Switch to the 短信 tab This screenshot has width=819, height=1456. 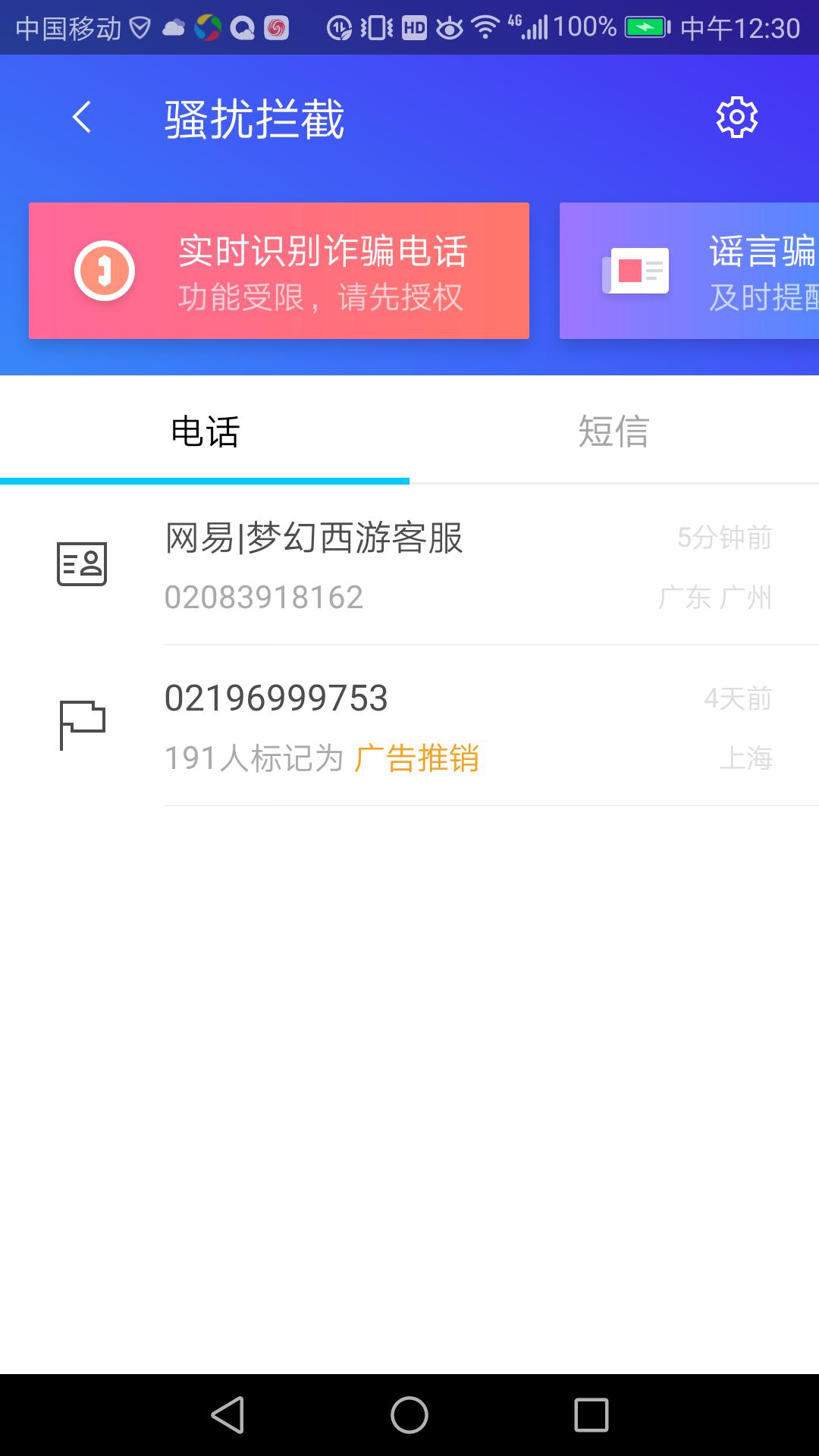point(613,431)
